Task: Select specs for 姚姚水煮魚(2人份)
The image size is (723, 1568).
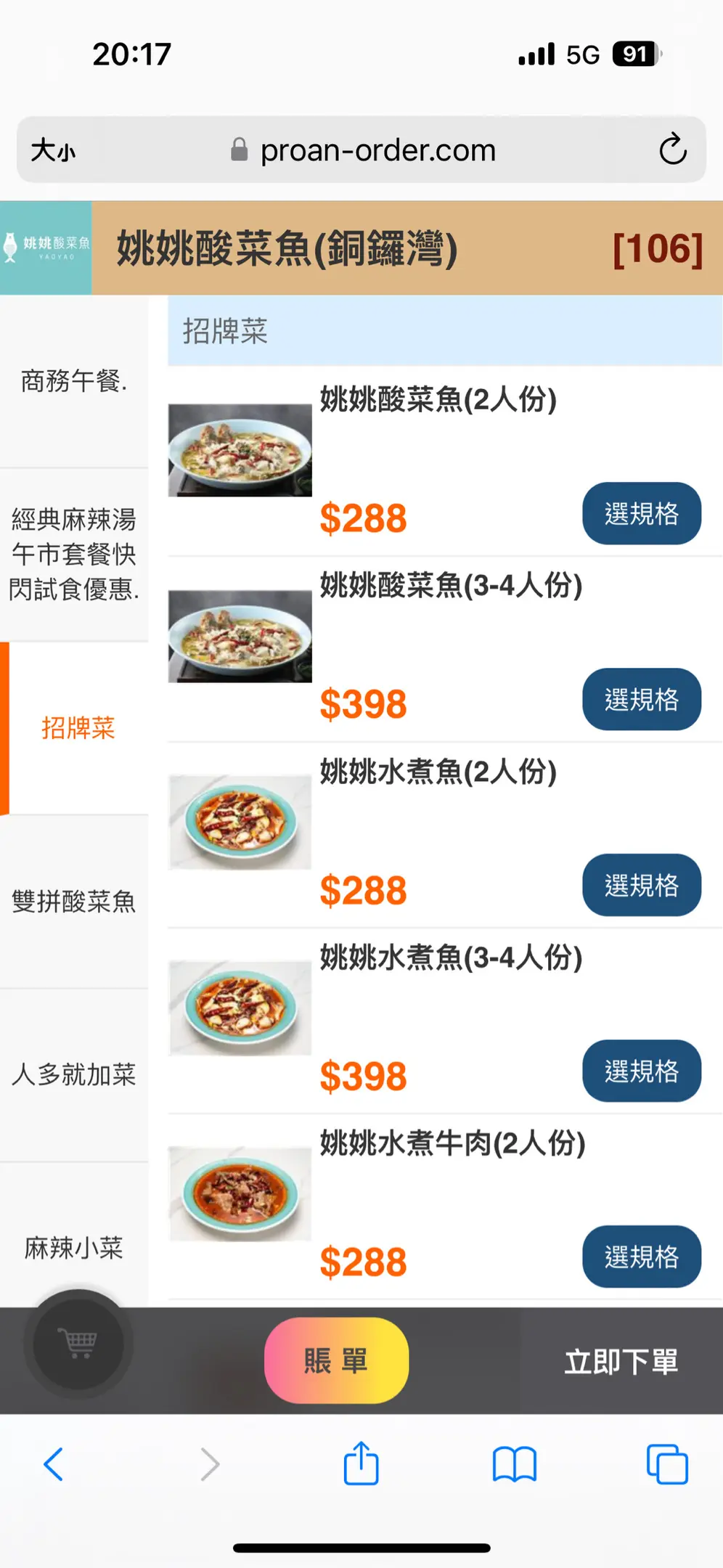Action: point(641,886)
